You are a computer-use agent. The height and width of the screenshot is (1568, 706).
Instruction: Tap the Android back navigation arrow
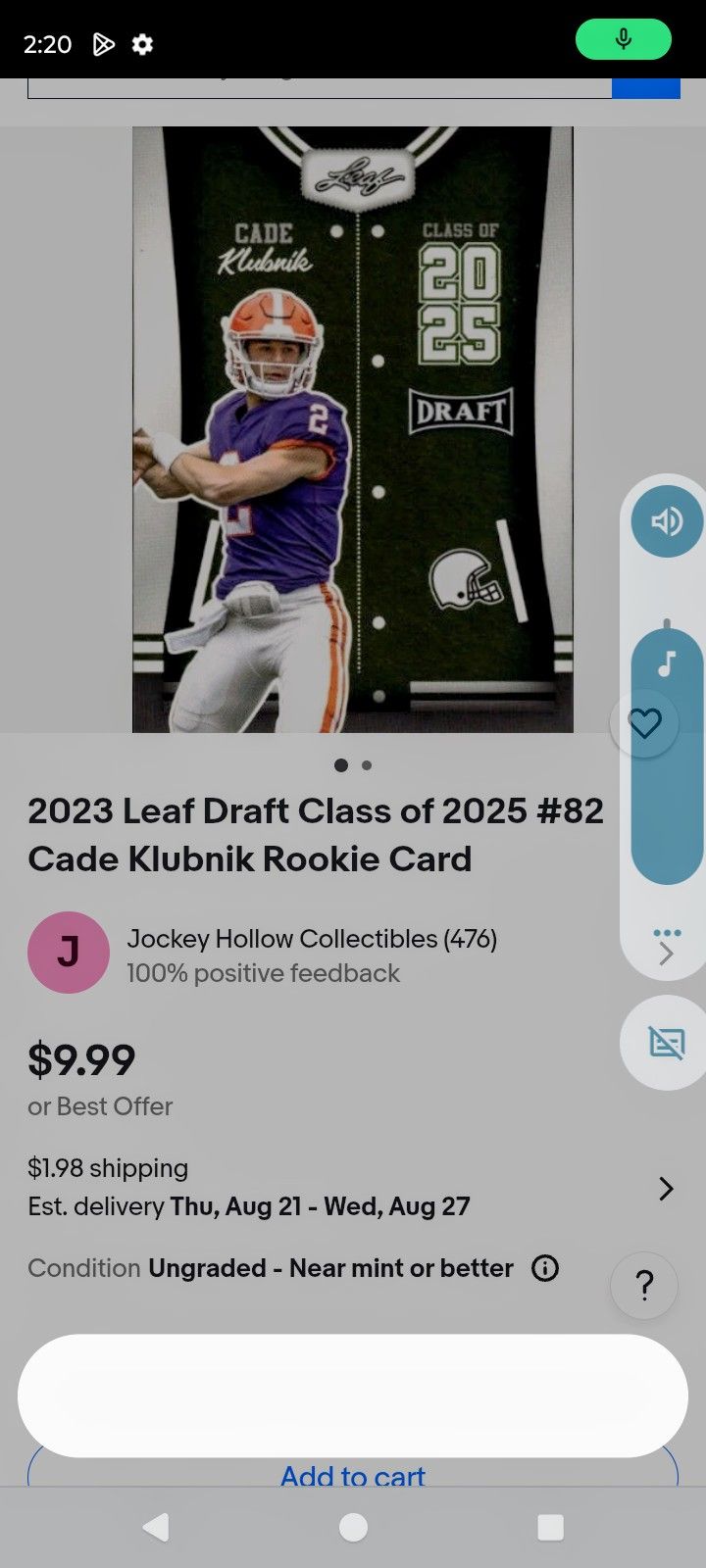[157, 1527]
